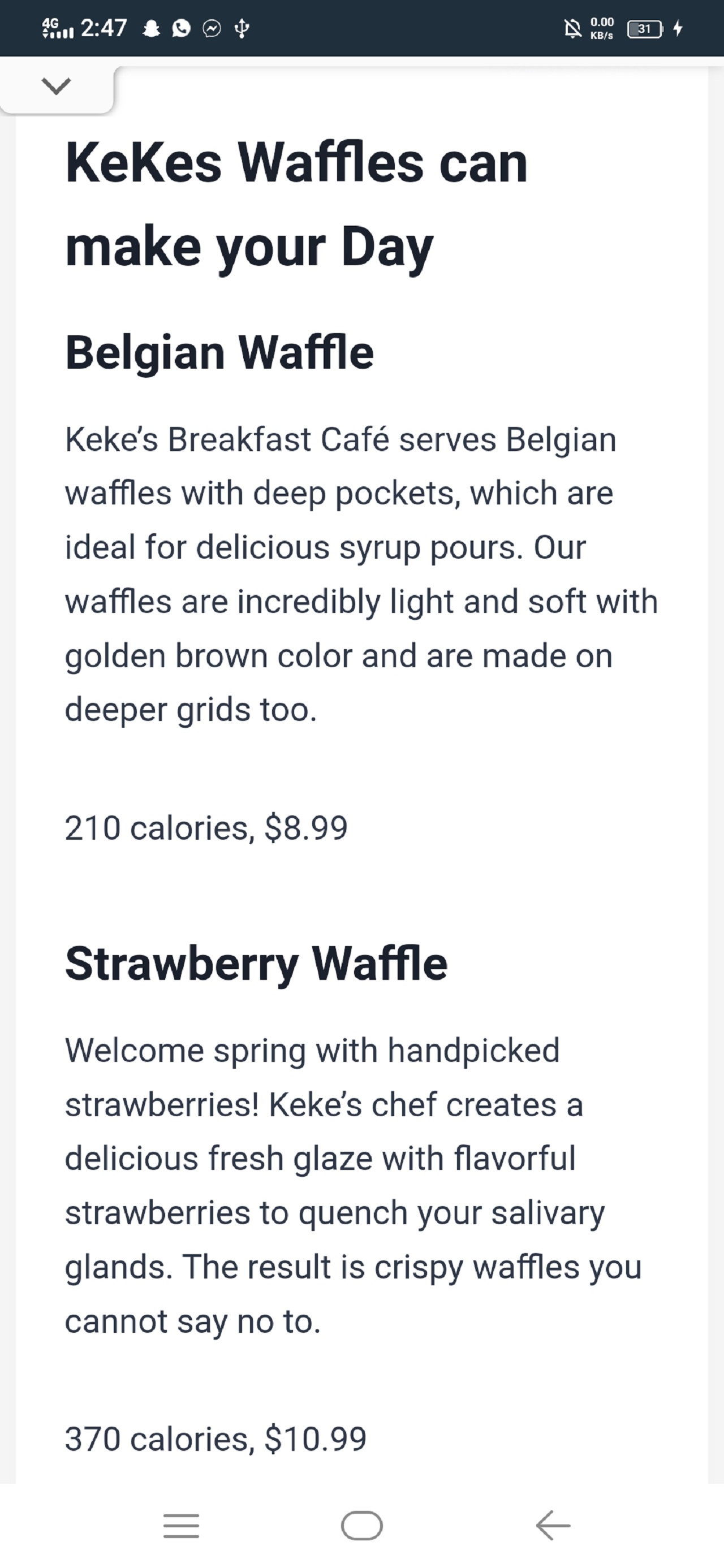This screenshot has width=724, height=1568.
Task: Go to the home screen
Action: [x=361, y=1525]
